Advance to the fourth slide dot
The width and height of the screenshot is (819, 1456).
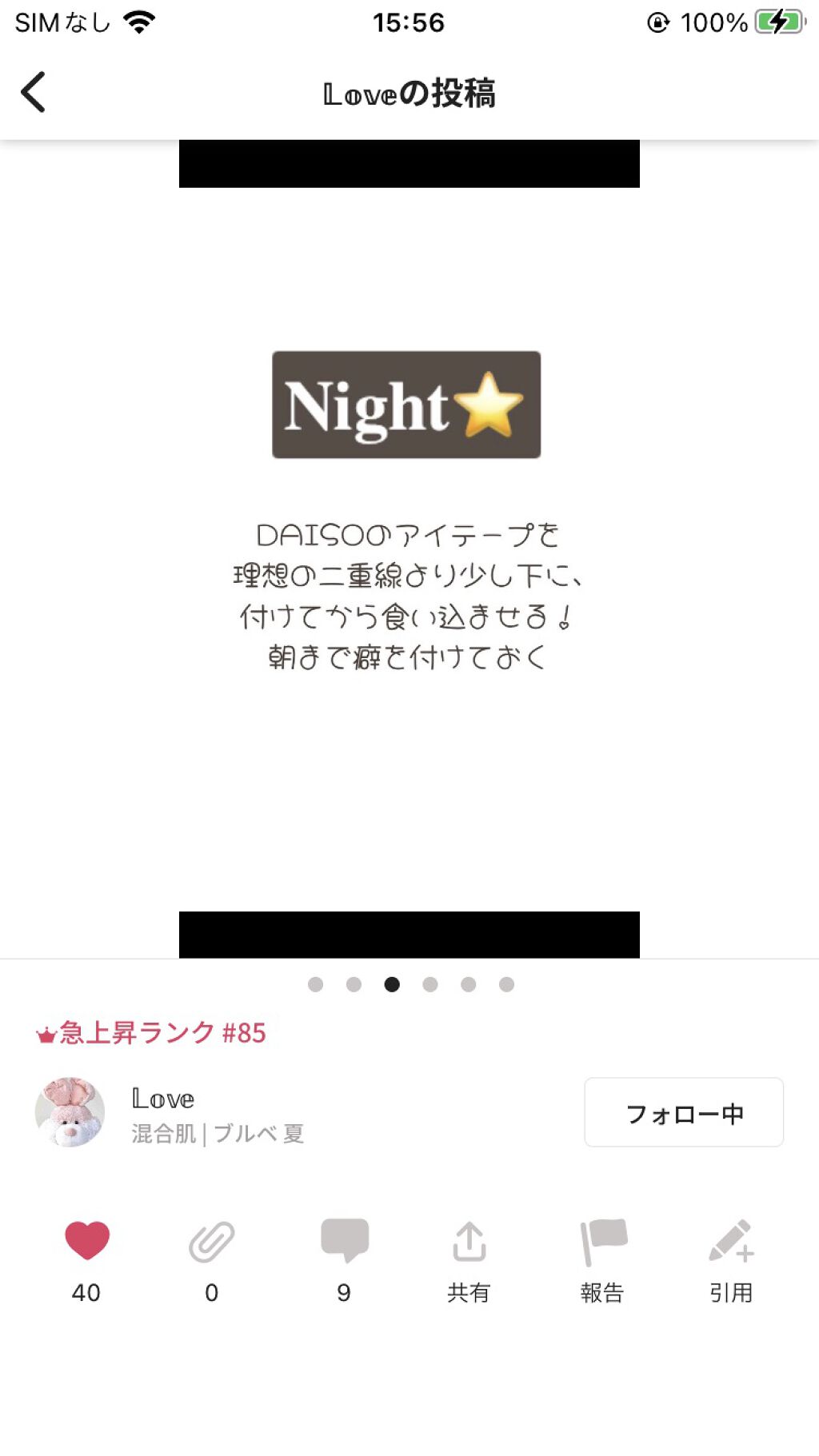pyautogui.click(x=430, y=986)
